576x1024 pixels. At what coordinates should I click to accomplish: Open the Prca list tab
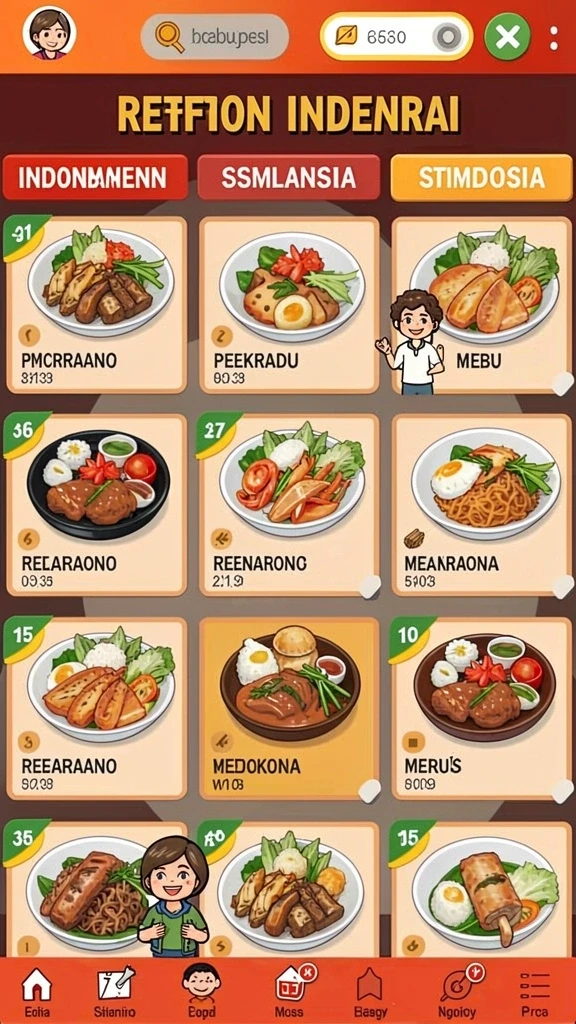pos(535,991)
